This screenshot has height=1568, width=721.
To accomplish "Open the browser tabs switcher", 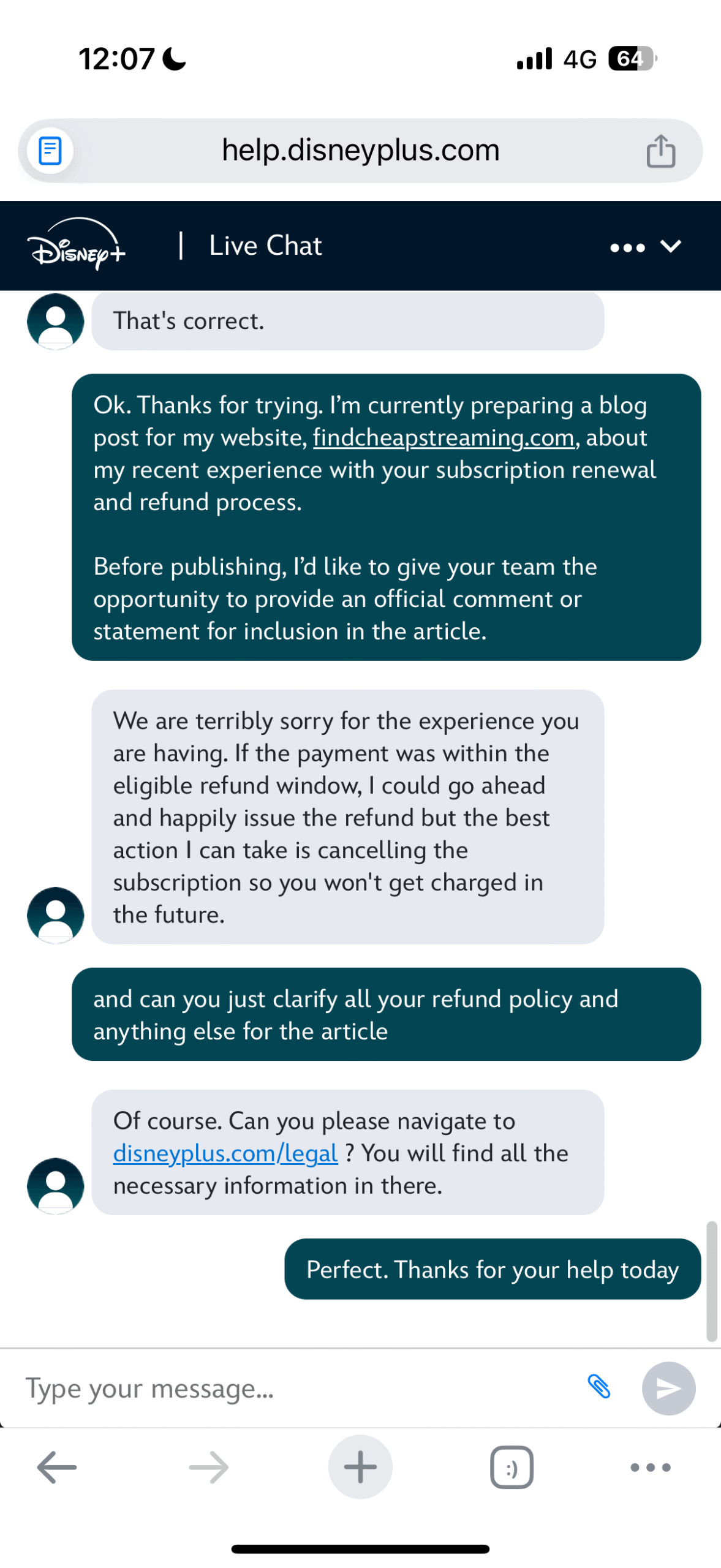I will (511, 1468).
